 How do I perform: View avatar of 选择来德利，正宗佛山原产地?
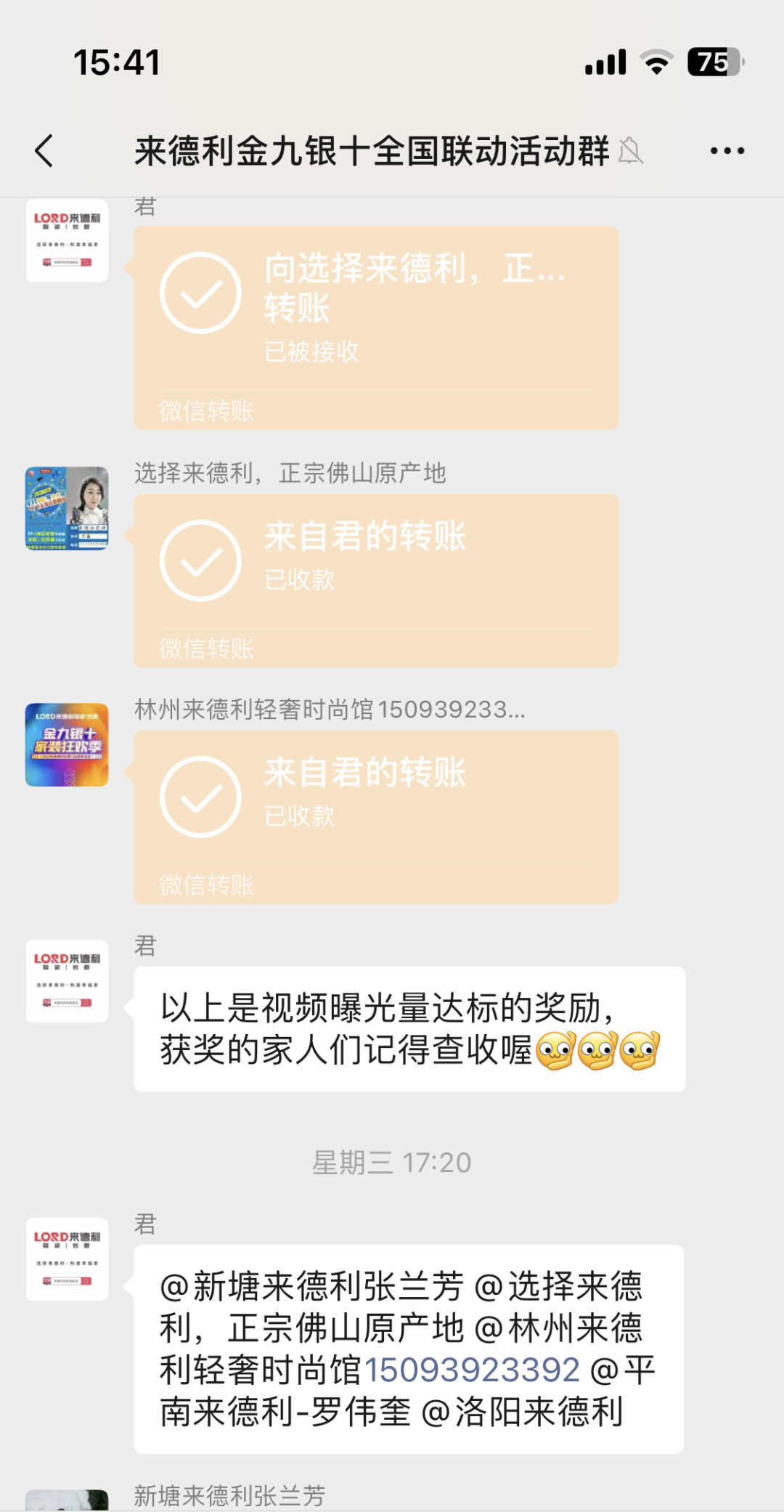coord(67,508)
